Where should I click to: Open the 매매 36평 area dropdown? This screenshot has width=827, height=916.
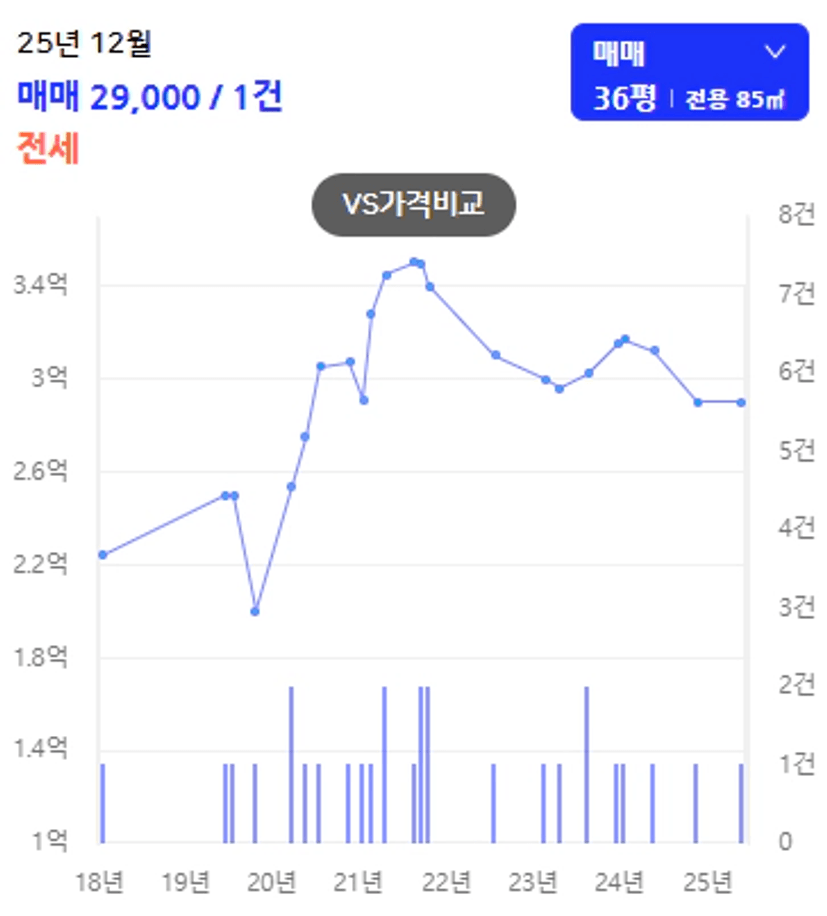(x=689, y=73)
